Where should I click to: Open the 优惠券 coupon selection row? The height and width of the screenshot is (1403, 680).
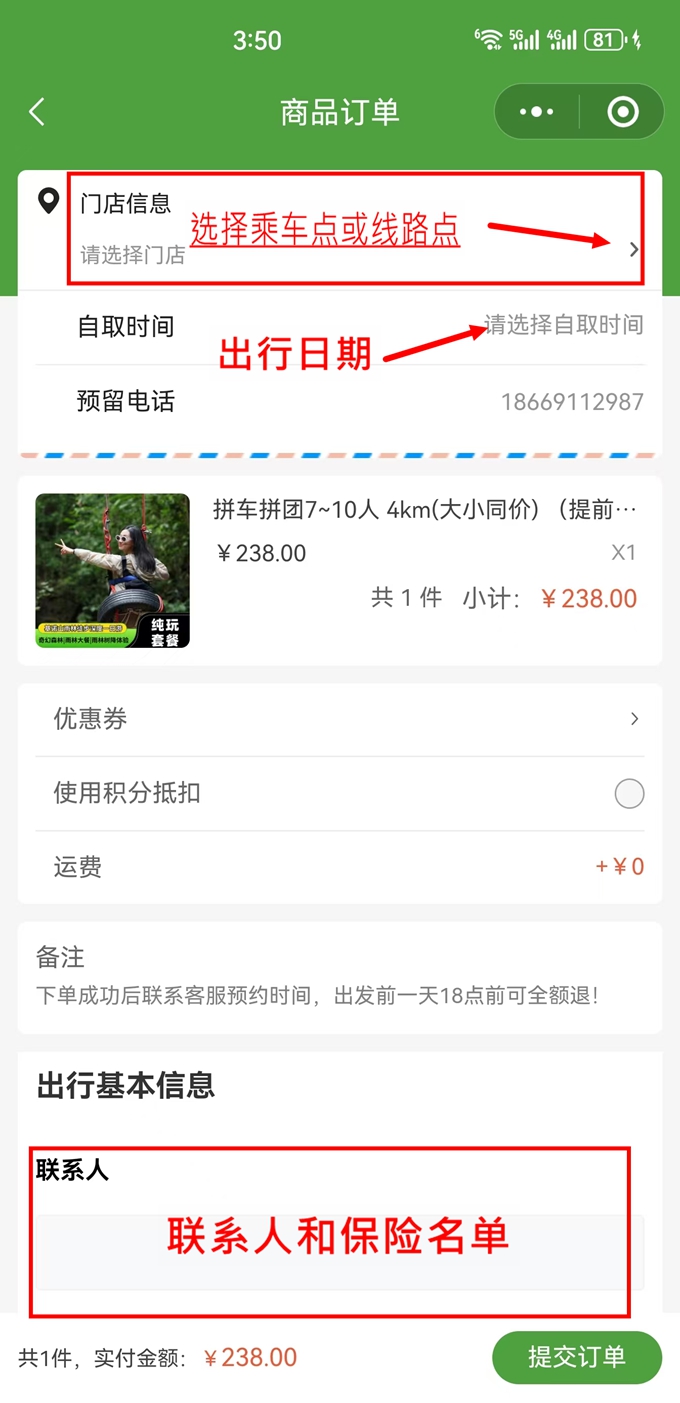(340, 719)
